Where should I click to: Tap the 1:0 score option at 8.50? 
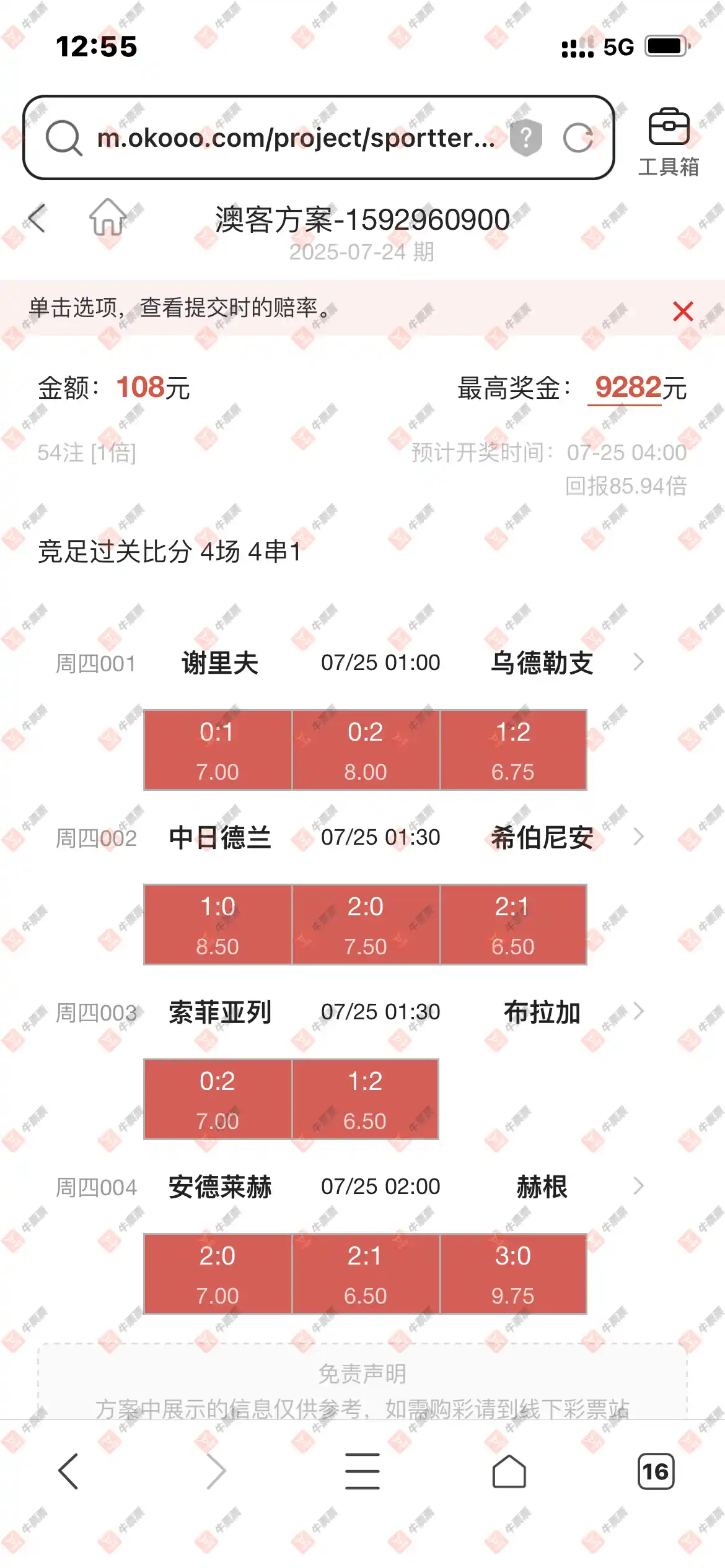[x=217, y=925]
